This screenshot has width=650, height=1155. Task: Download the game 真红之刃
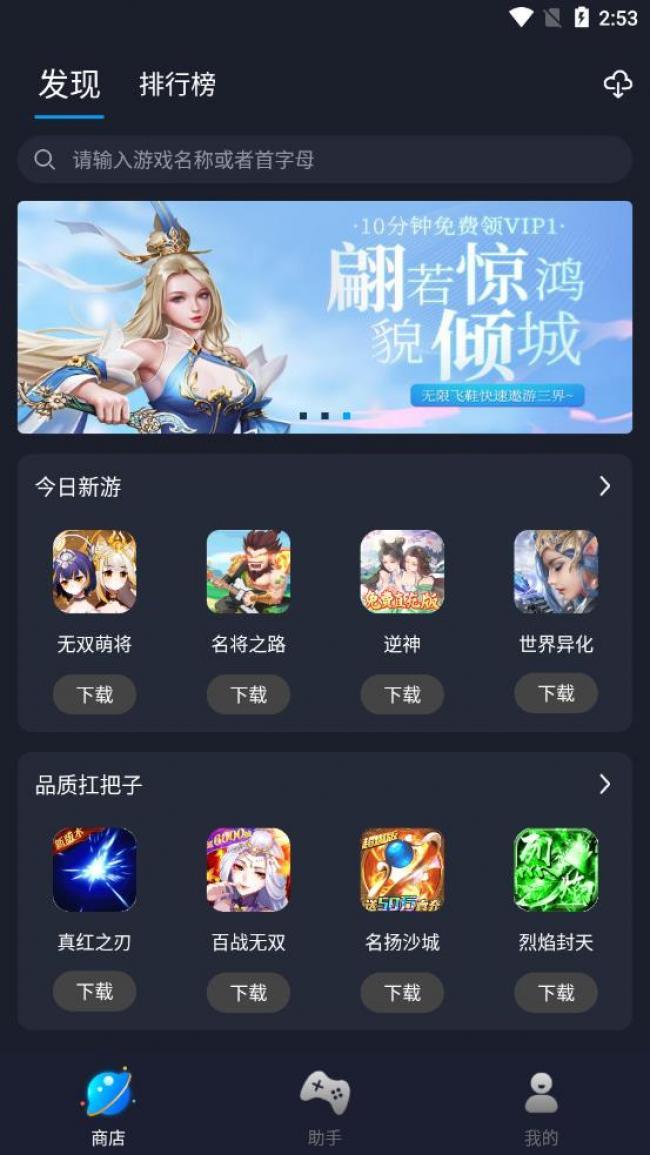95,991
